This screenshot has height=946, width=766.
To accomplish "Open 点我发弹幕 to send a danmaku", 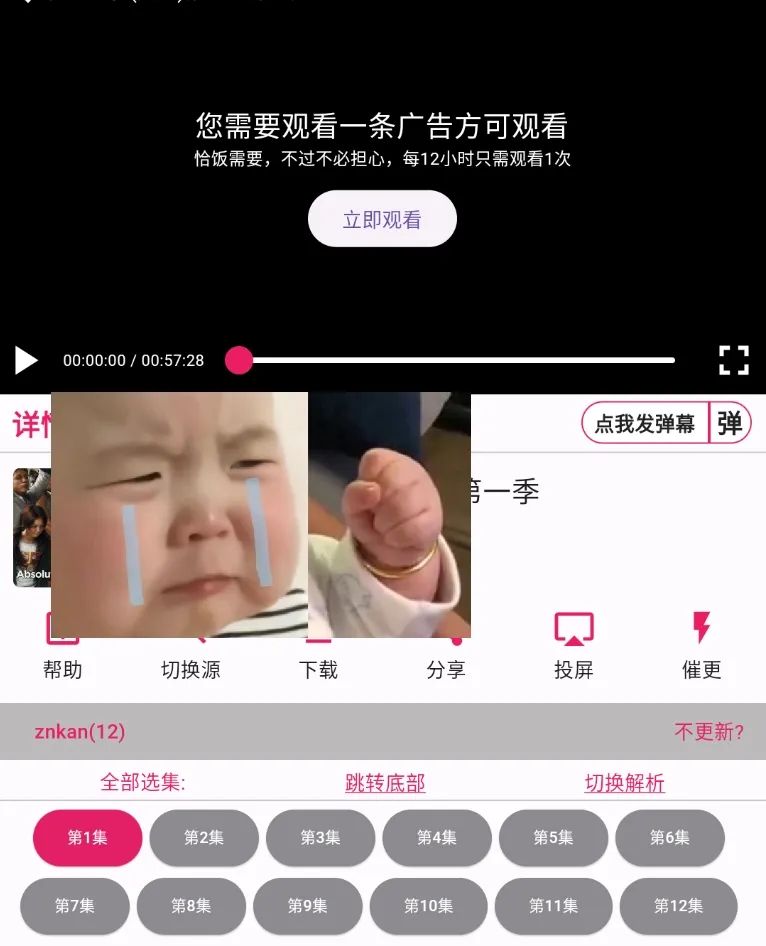I will tap(645, 424).
